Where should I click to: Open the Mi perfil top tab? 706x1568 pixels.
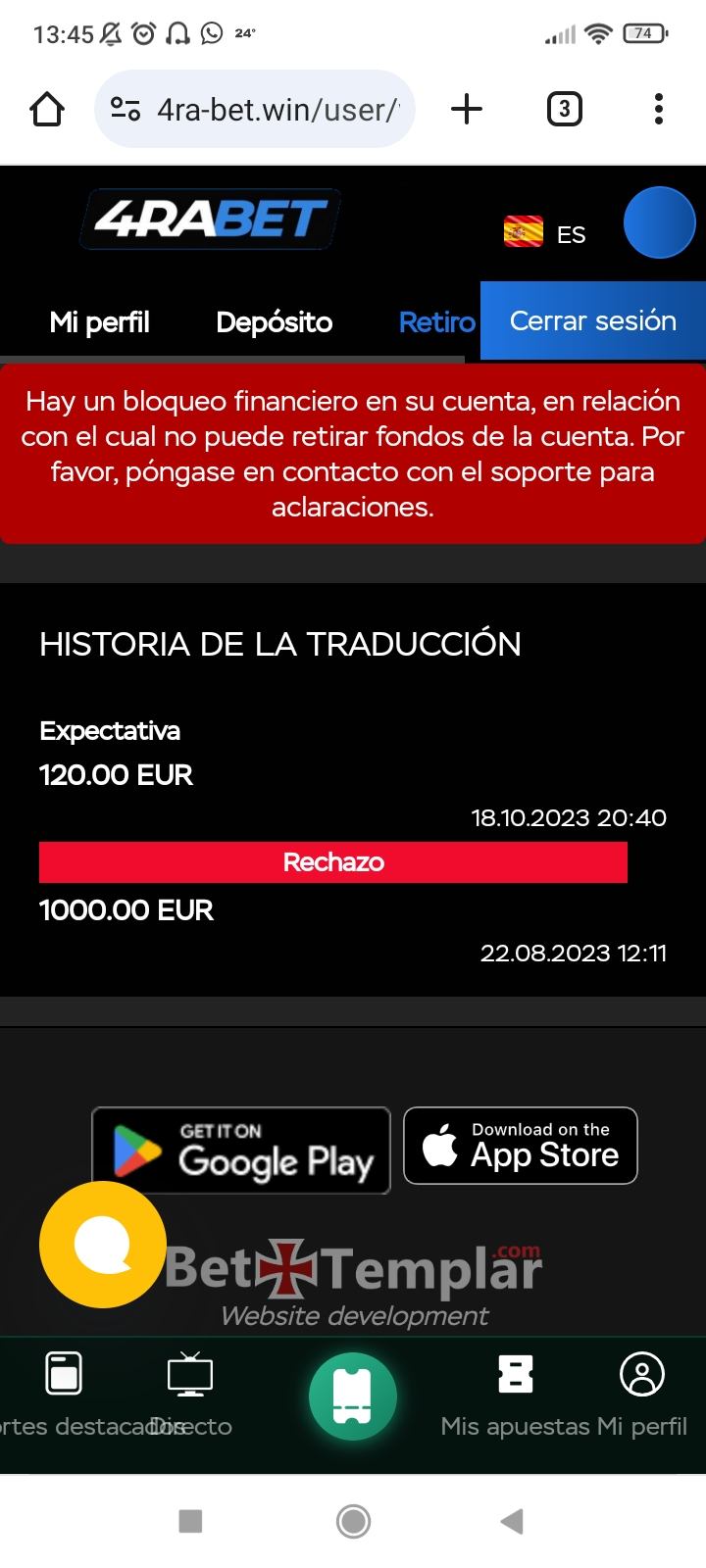point(99,322)
